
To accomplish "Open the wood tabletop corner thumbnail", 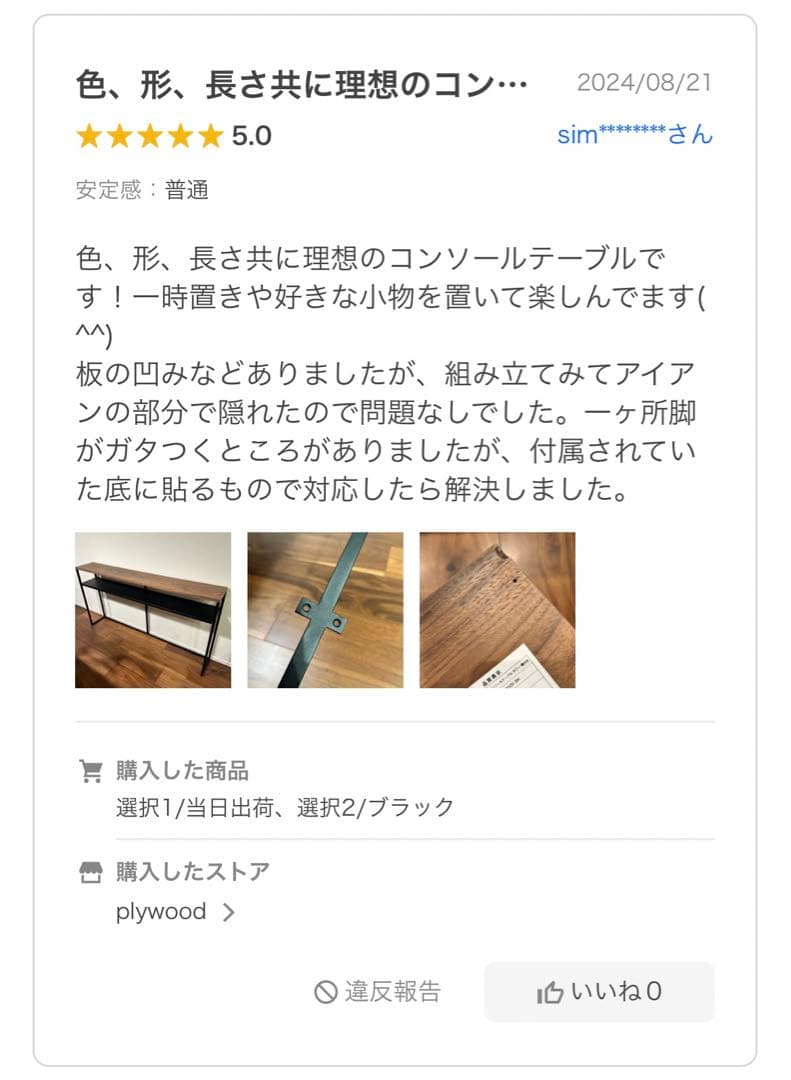I will tap(496, 610).
